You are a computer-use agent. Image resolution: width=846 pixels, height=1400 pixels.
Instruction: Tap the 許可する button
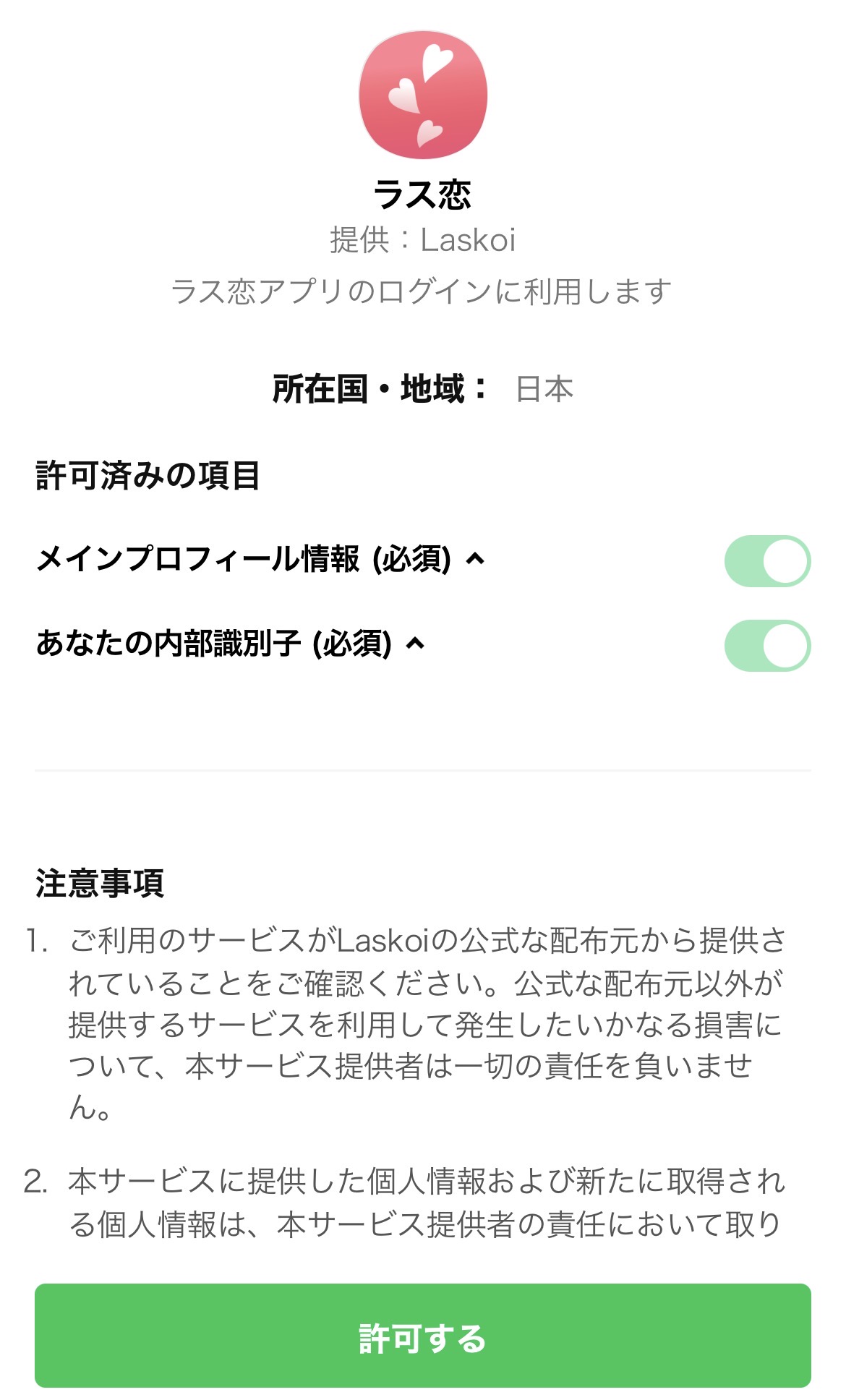(422, 1336)
